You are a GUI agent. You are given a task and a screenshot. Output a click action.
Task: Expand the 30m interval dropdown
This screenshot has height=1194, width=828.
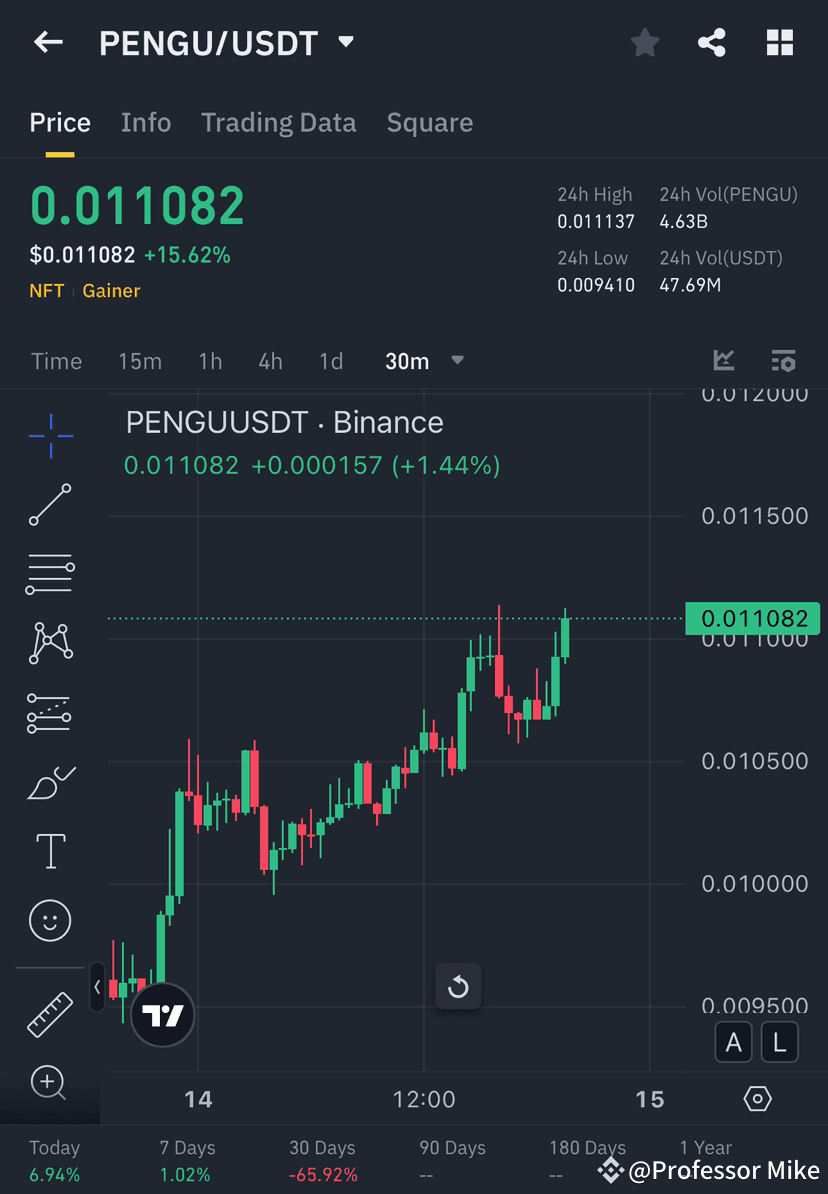point(457,361)
